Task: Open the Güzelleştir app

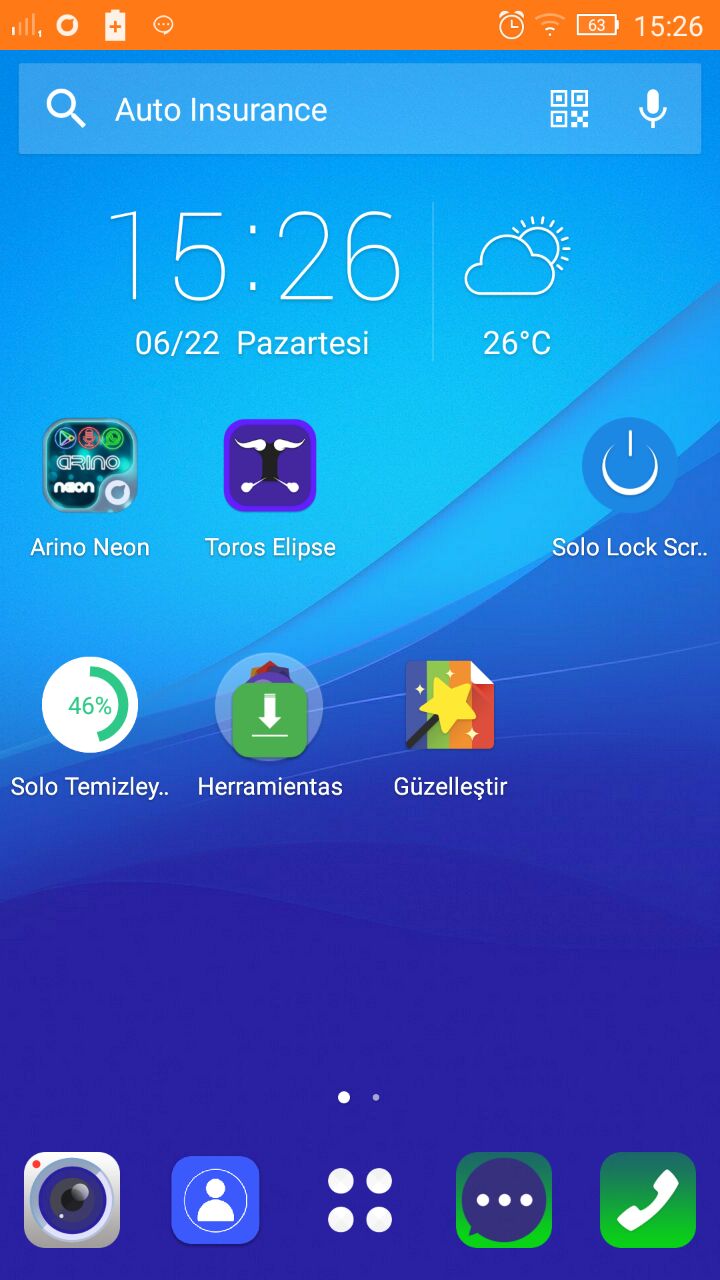Action: [x=450, y=705]
